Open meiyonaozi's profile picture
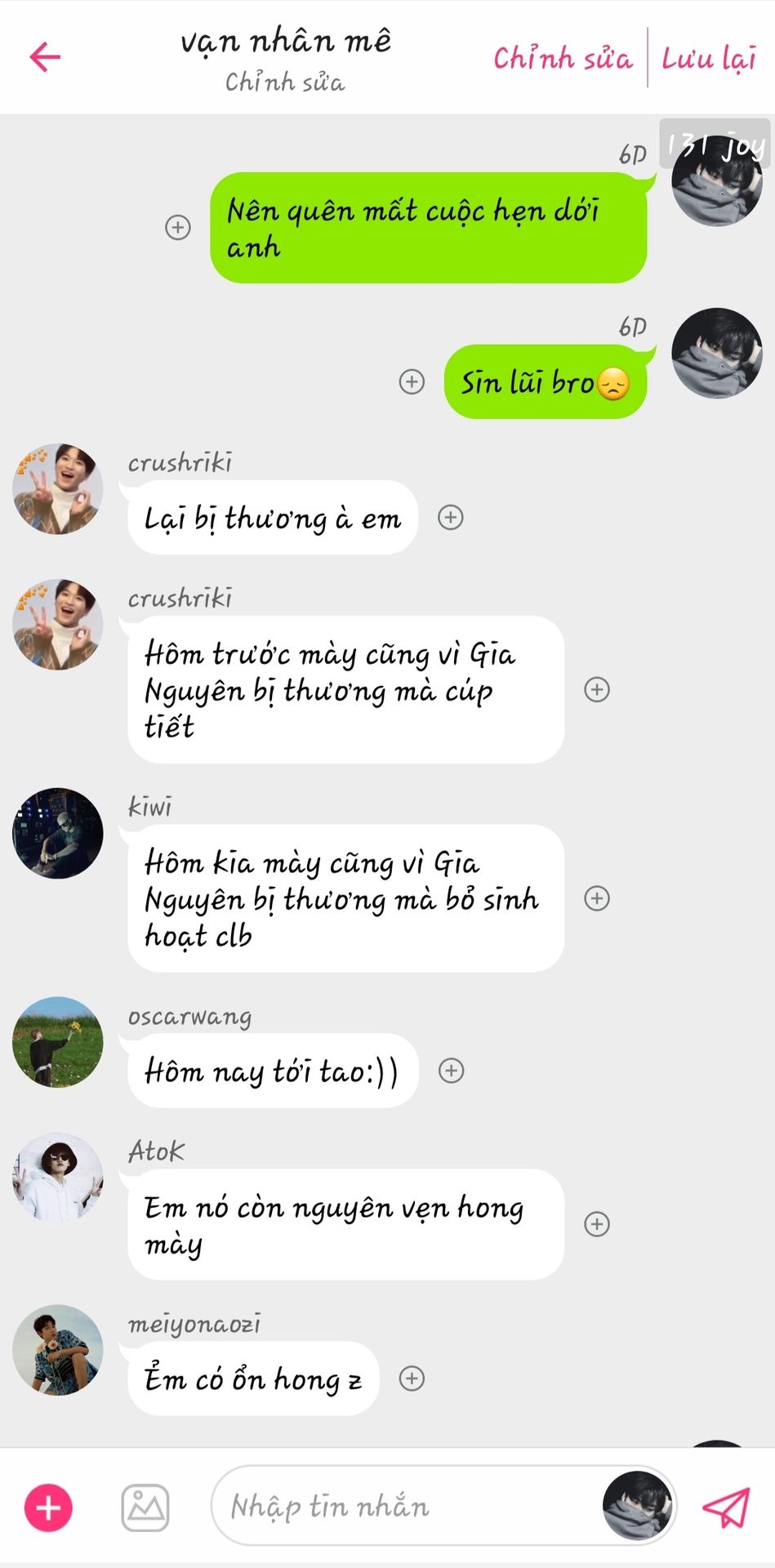 point(58,1350)
